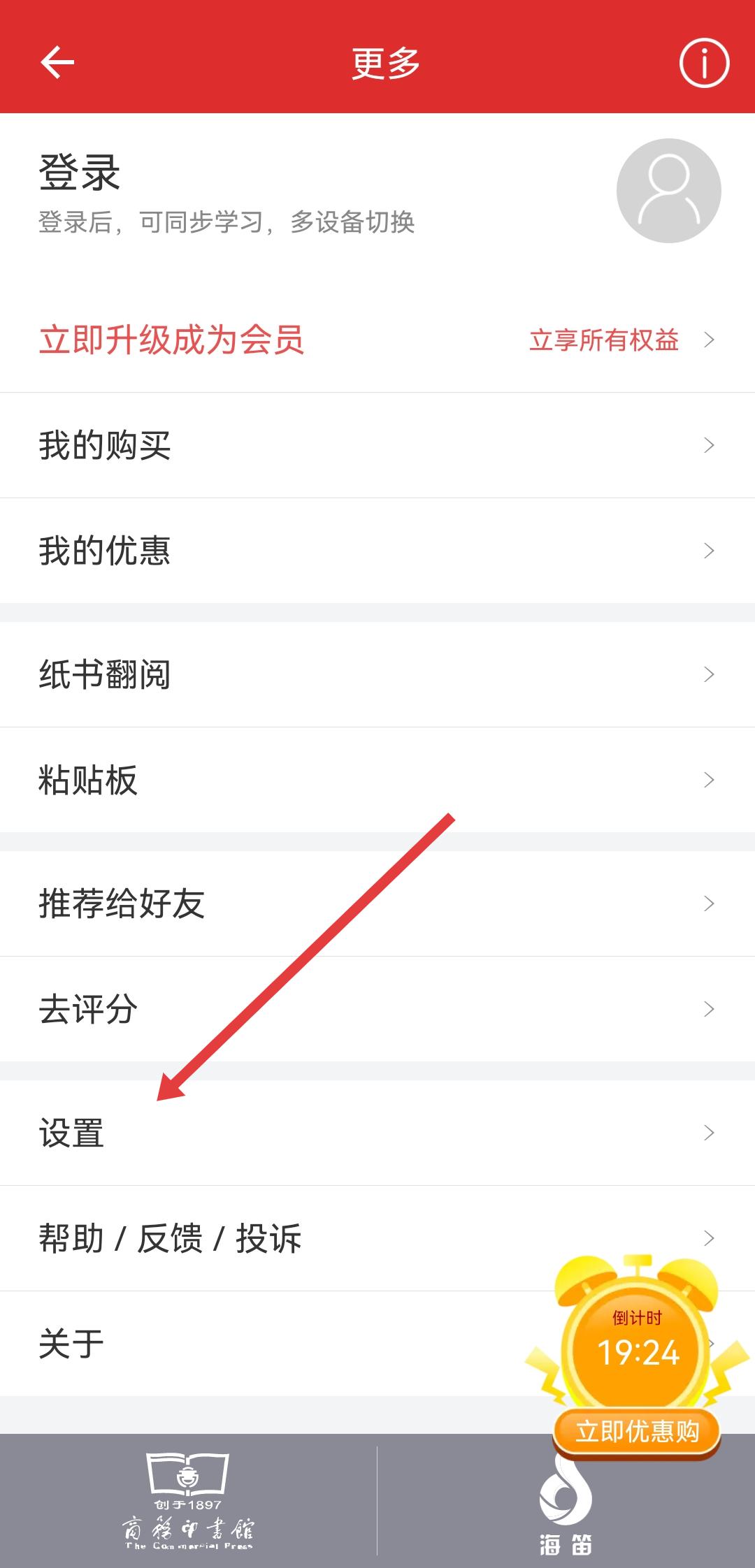The height and width of the screenshot is (1568, 755).
Task: Open 我的优惠 coupons
Action: click(x=377, y=551)
